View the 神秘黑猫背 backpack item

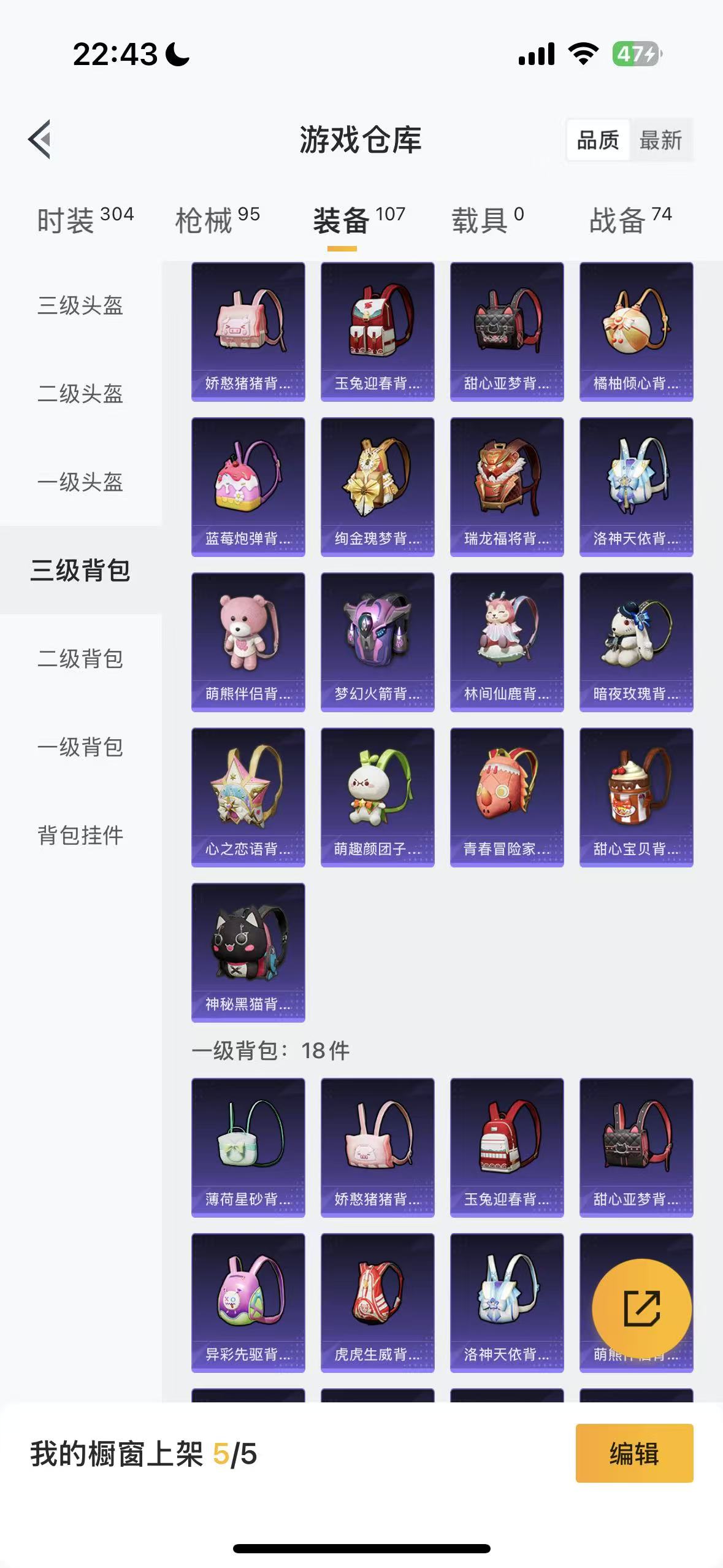(x=248, y=952)
